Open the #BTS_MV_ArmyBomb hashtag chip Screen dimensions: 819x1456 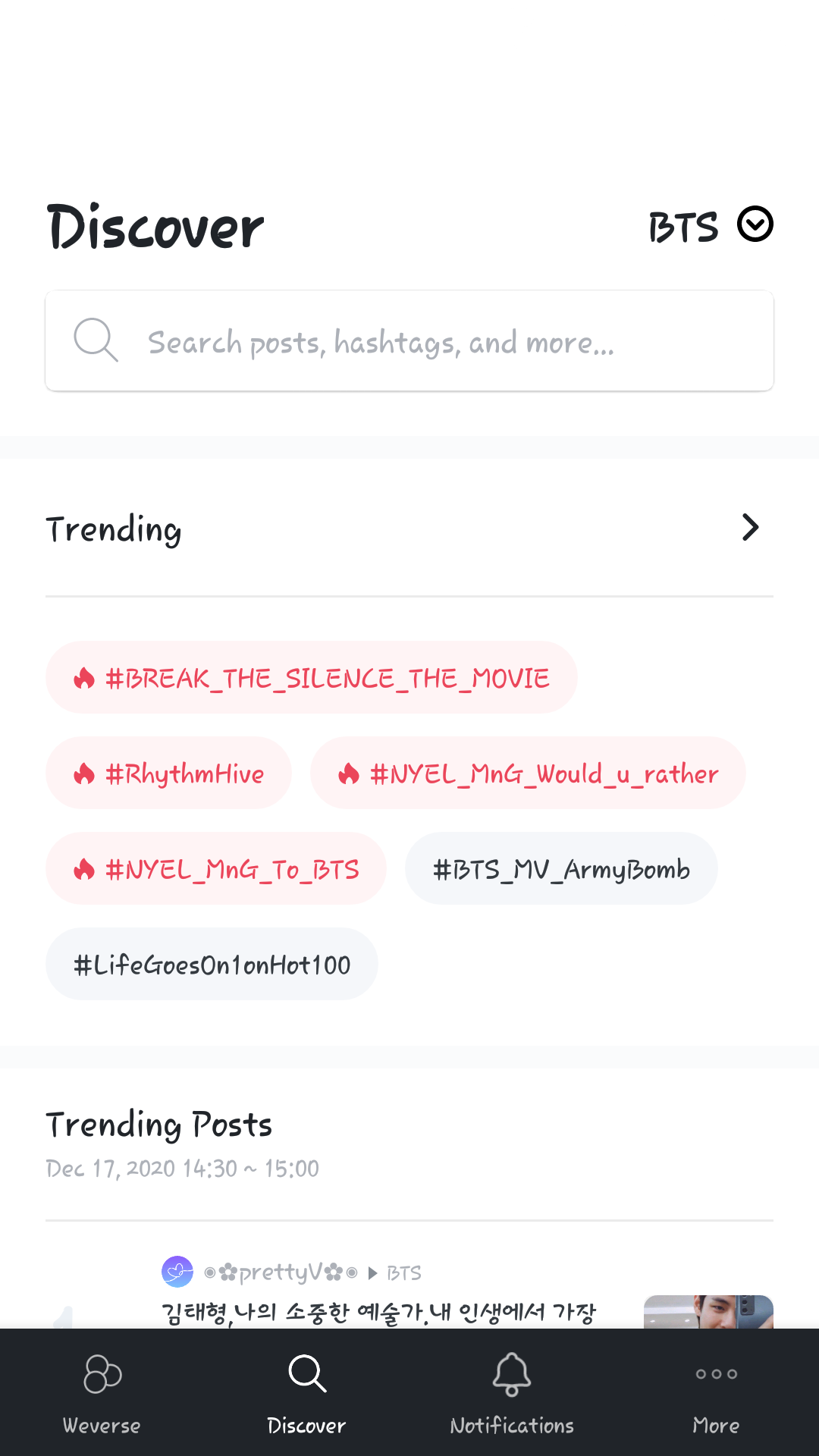(561, 869)
